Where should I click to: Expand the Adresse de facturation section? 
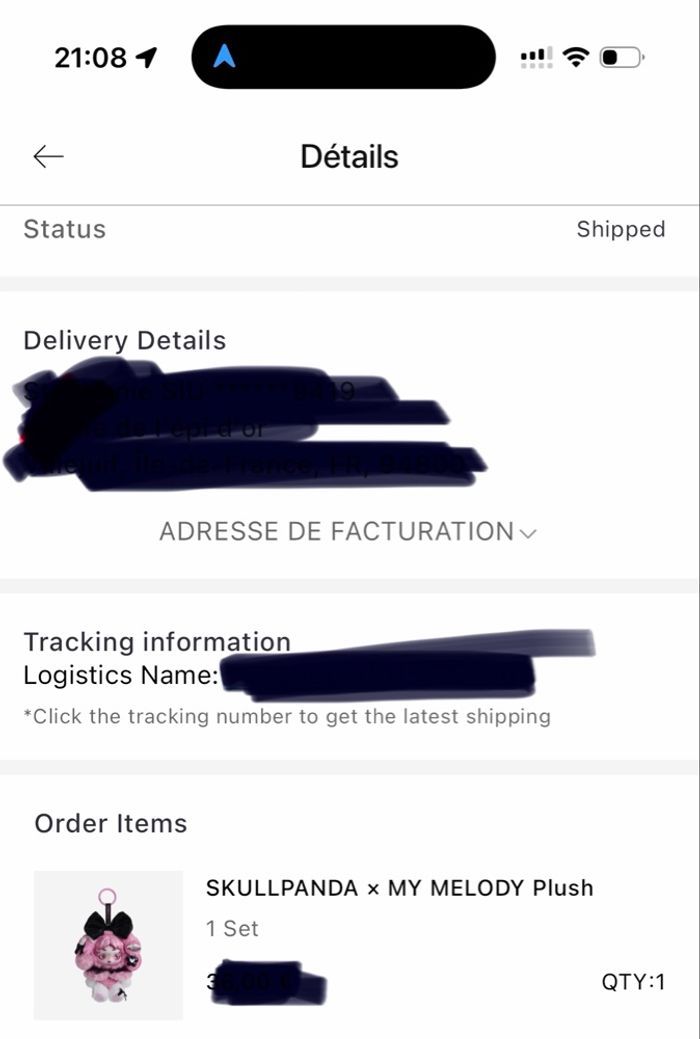click(348, 531)
